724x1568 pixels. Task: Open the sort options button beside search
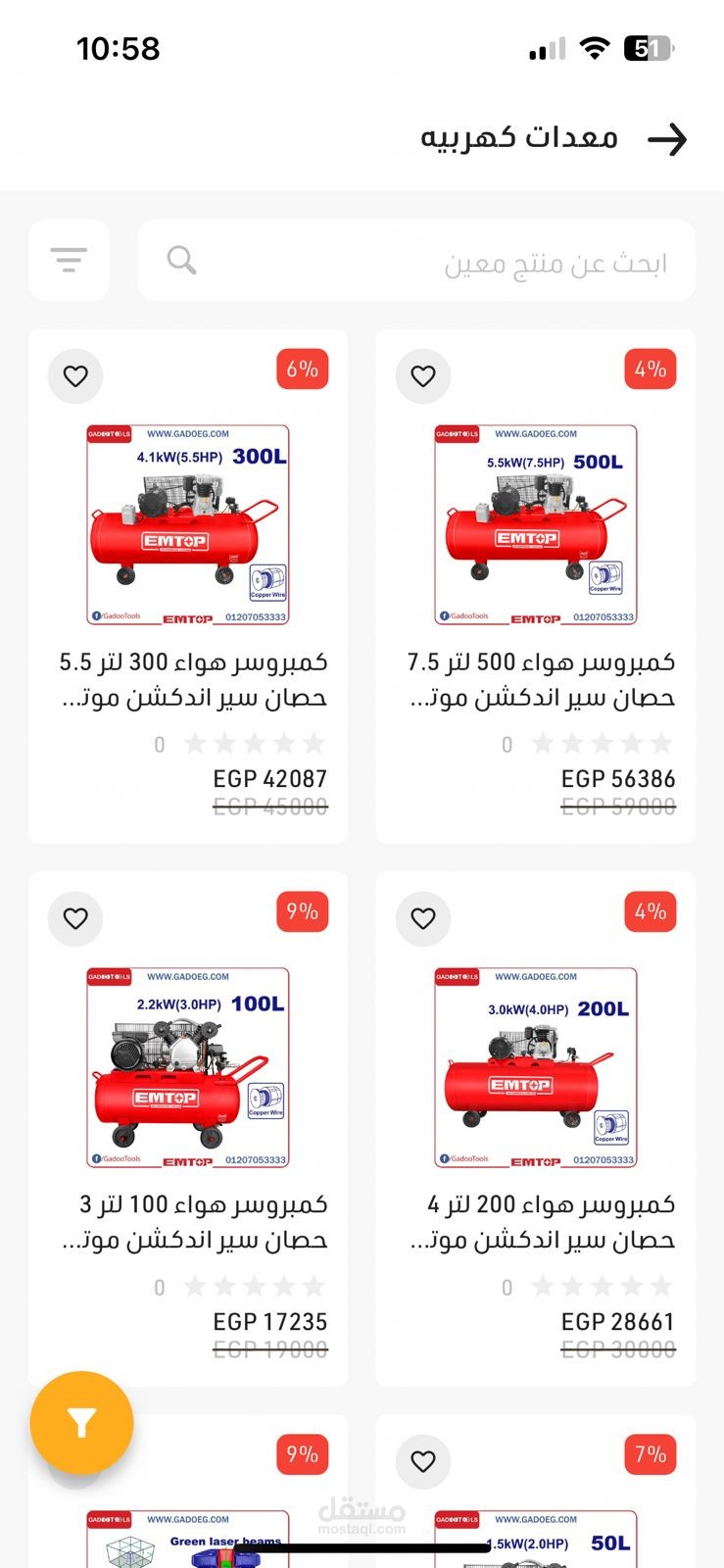click(x=69, y=260)
